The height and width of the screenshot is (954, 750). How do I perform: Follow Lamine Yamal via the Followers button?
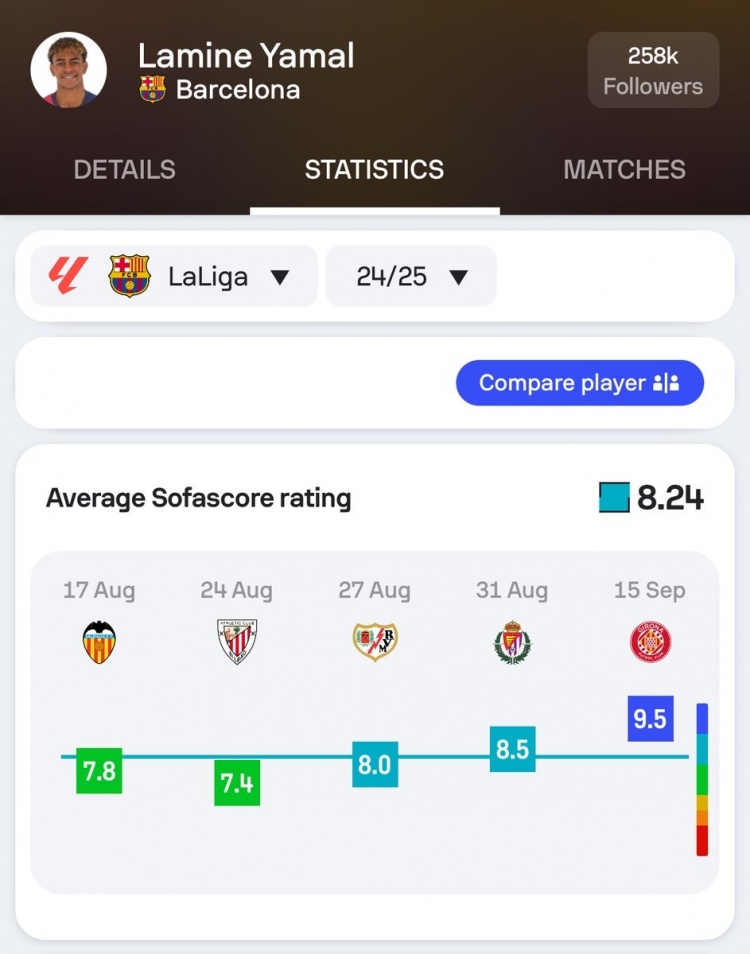click(653, 70)
